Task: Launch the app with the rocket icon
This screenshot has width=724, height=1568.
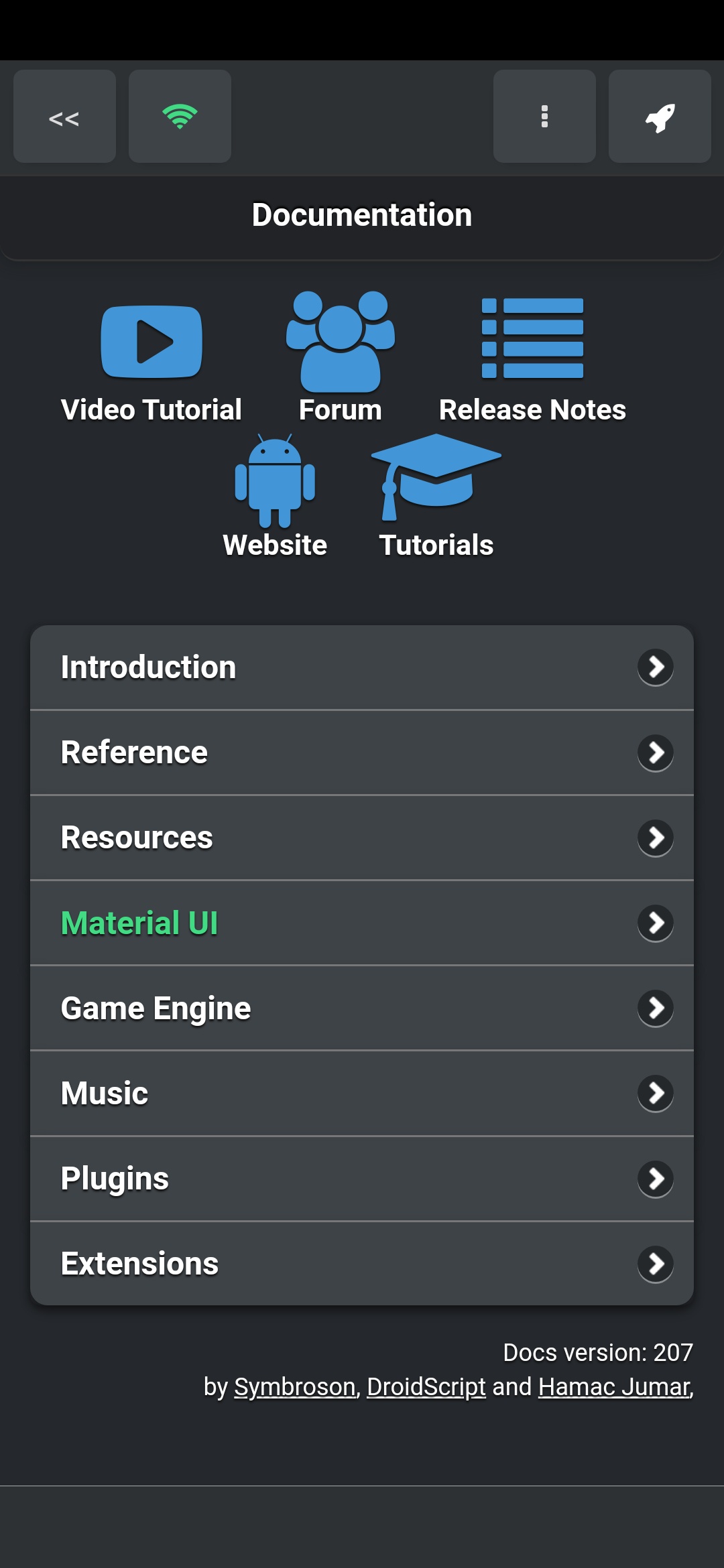Action: pyautogui.click(x=659, y=117)
